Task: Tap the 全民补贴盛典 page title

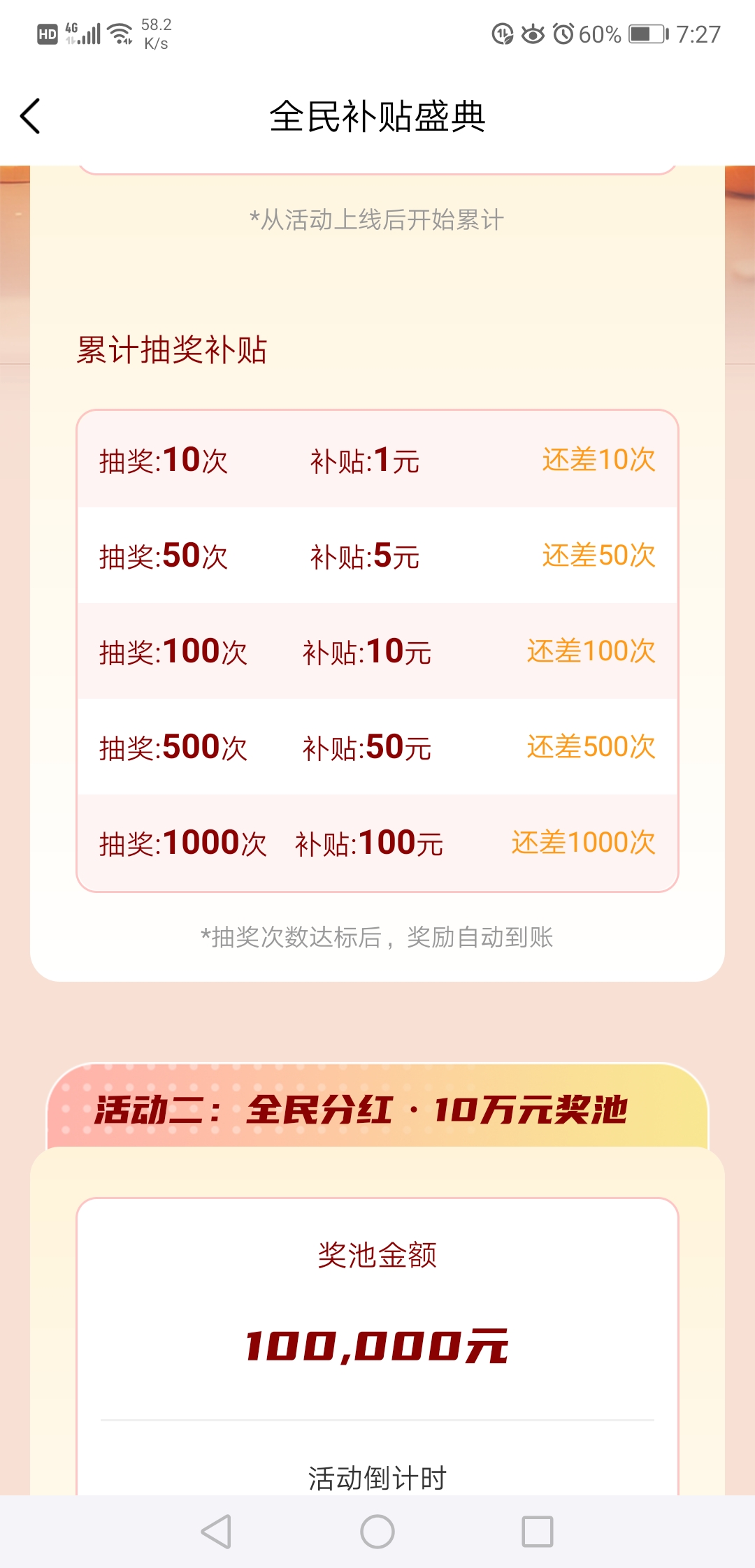Action: tap(377, 116)
